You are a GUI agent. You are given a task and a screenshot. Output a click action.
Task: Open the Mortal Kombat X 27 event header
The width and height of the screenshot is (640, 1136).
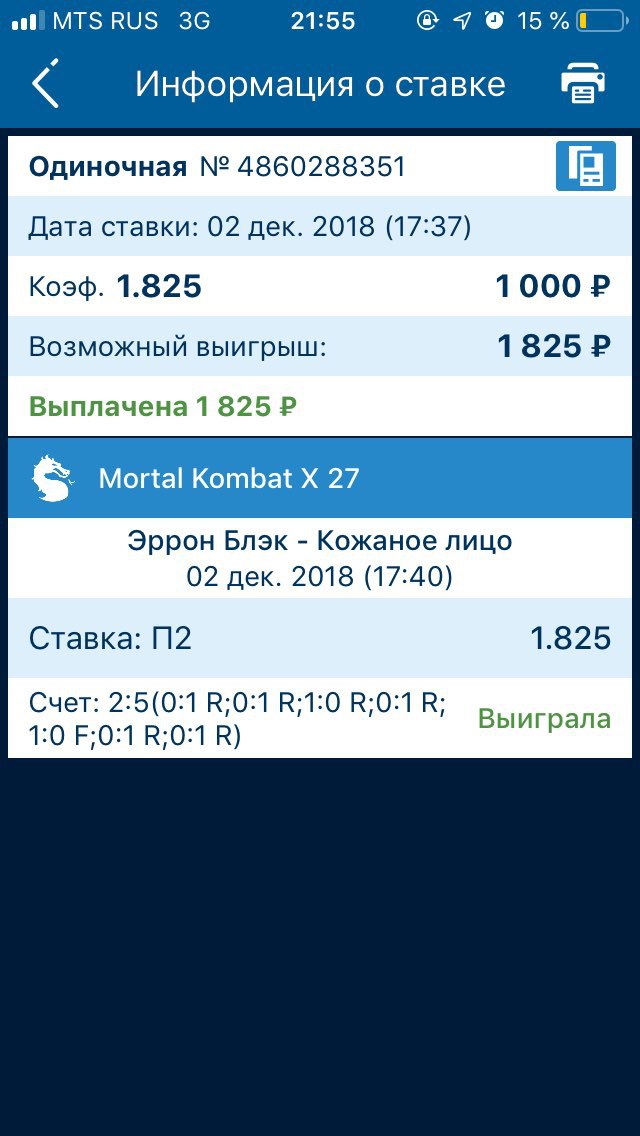(x=320, y=478)
